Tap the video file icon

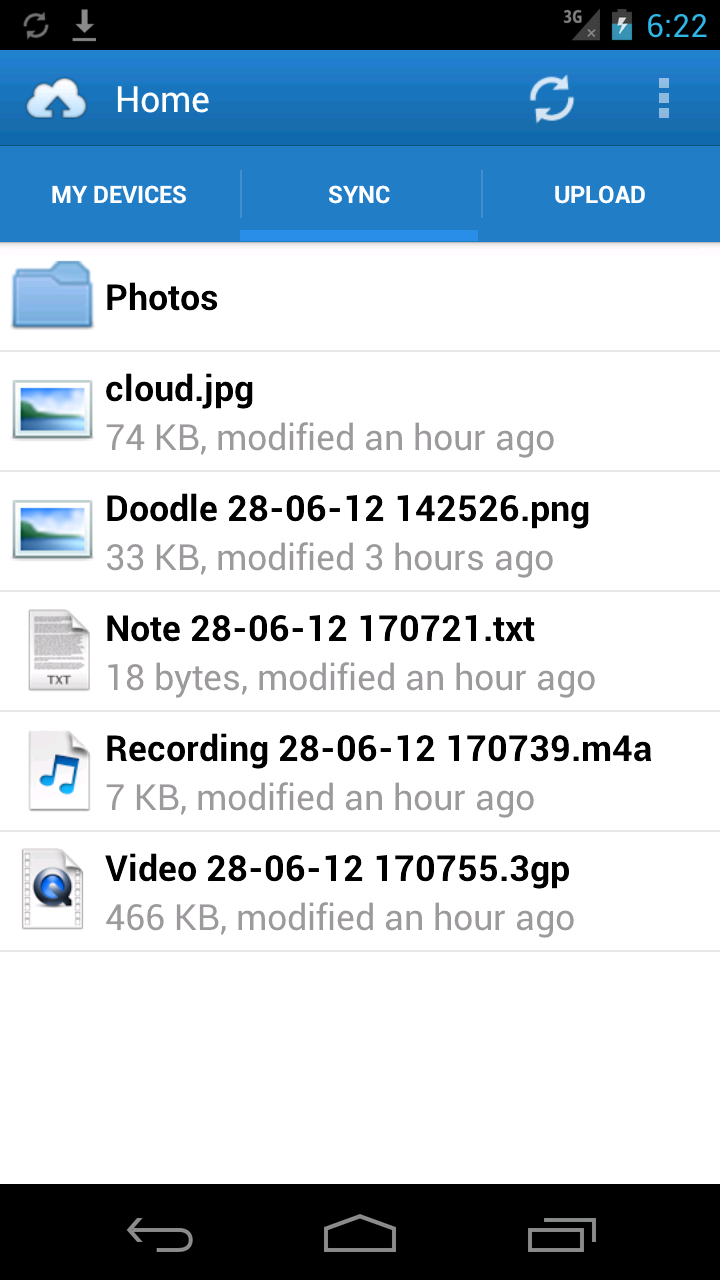51,888
